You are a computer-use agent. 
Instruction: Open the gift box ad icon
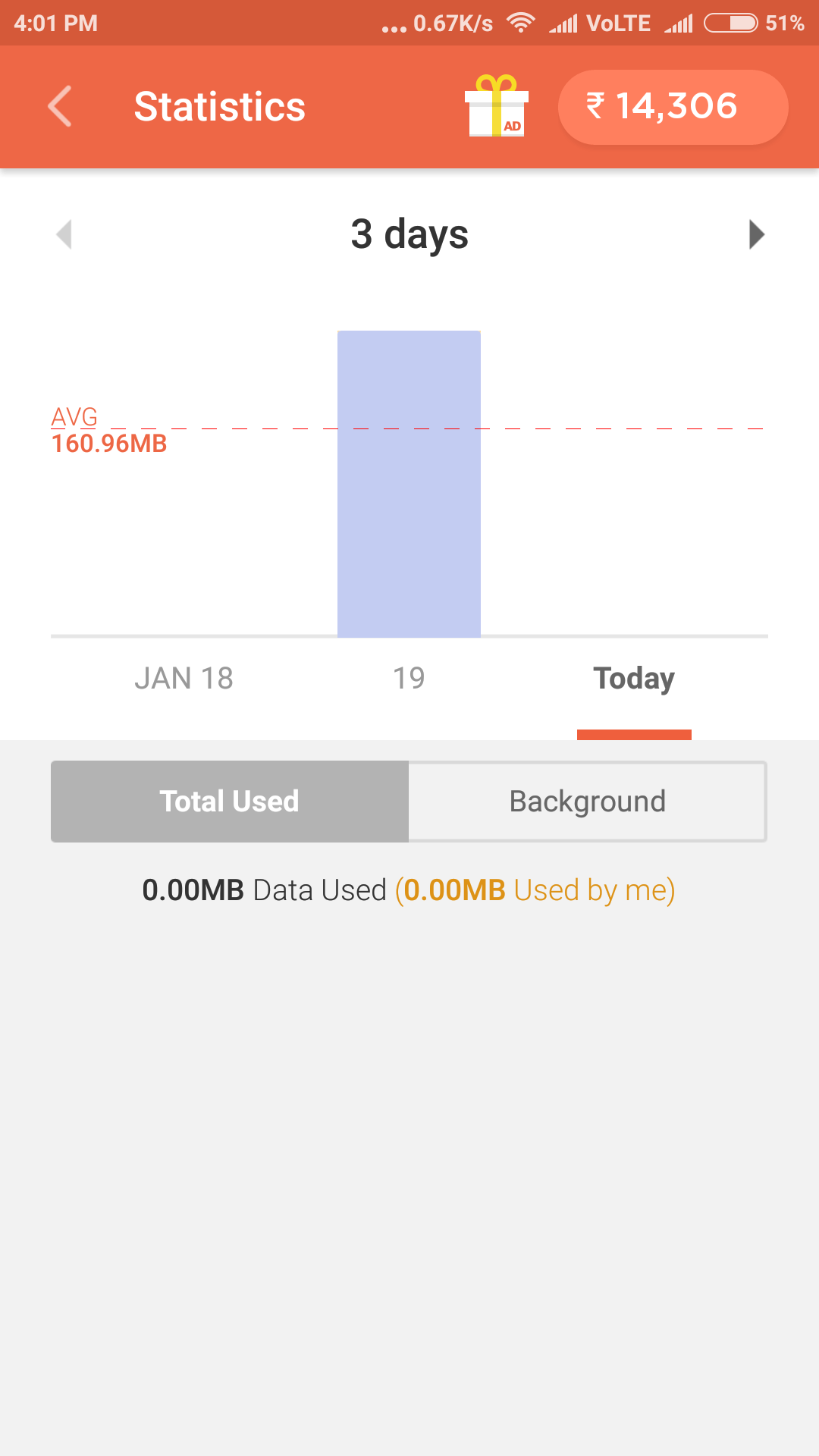(496, 106)
